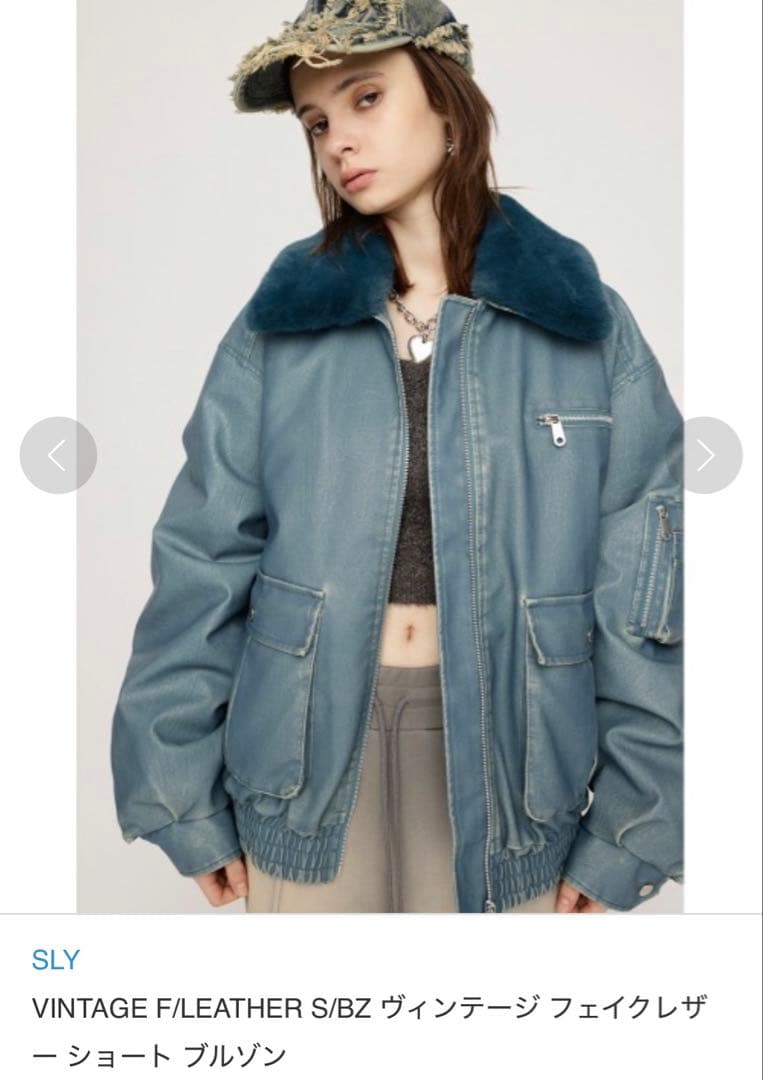Open the SLY brand link
Viewport: 763px width, 1080px height.
55,960
